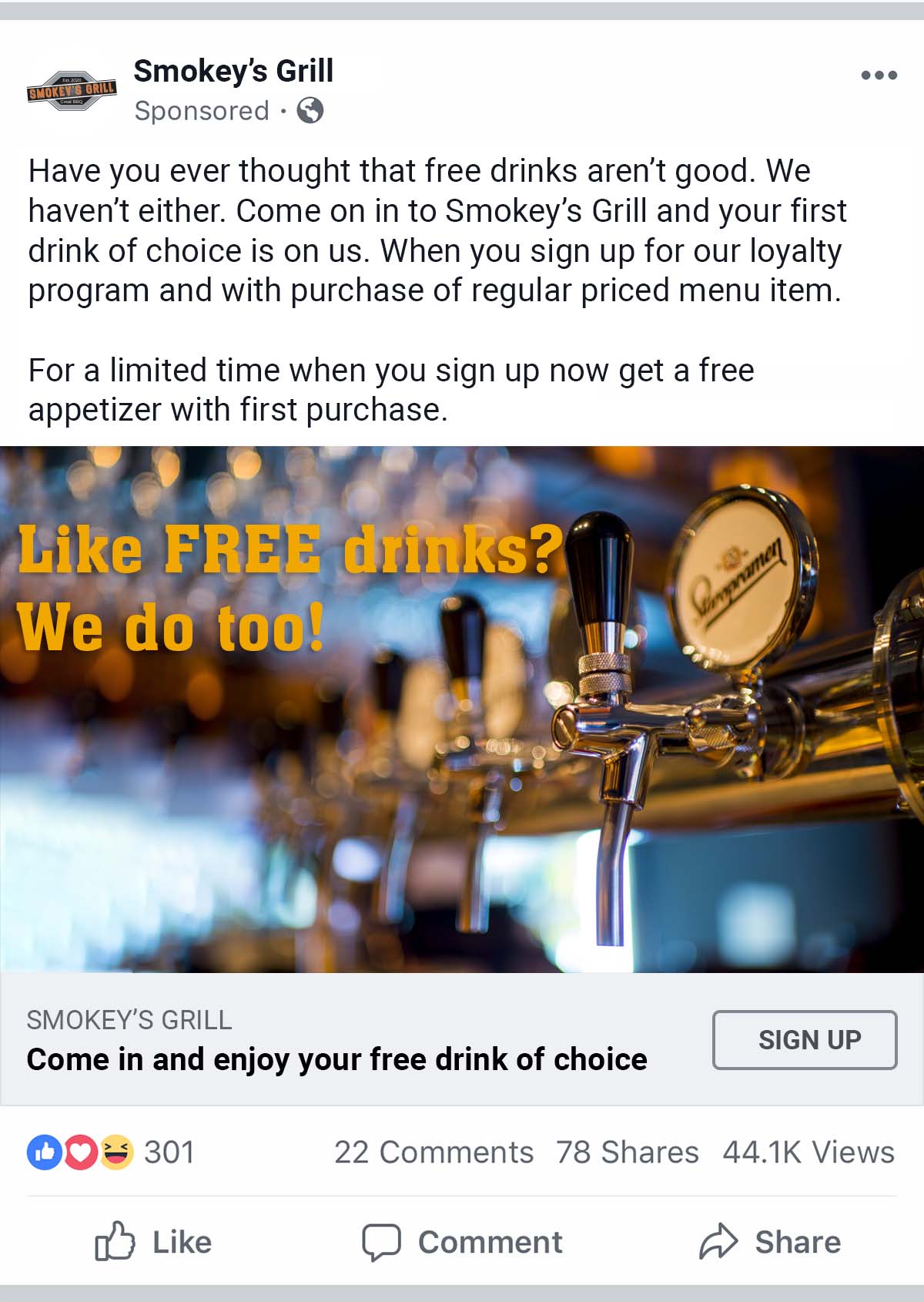View the 78 Shares
924x1302 pixels.
[627, 1153]
